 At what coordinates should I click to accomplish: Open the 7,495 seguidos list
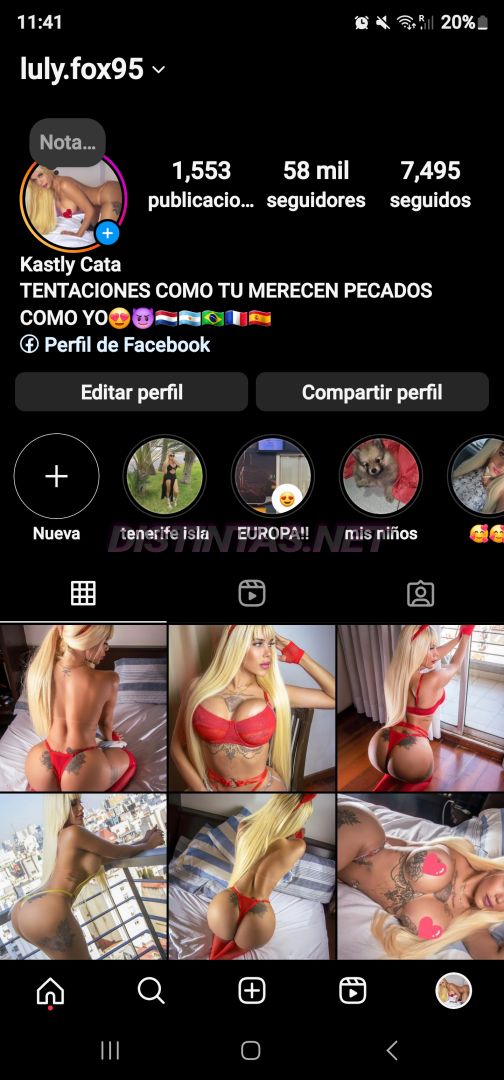point(430,184)
